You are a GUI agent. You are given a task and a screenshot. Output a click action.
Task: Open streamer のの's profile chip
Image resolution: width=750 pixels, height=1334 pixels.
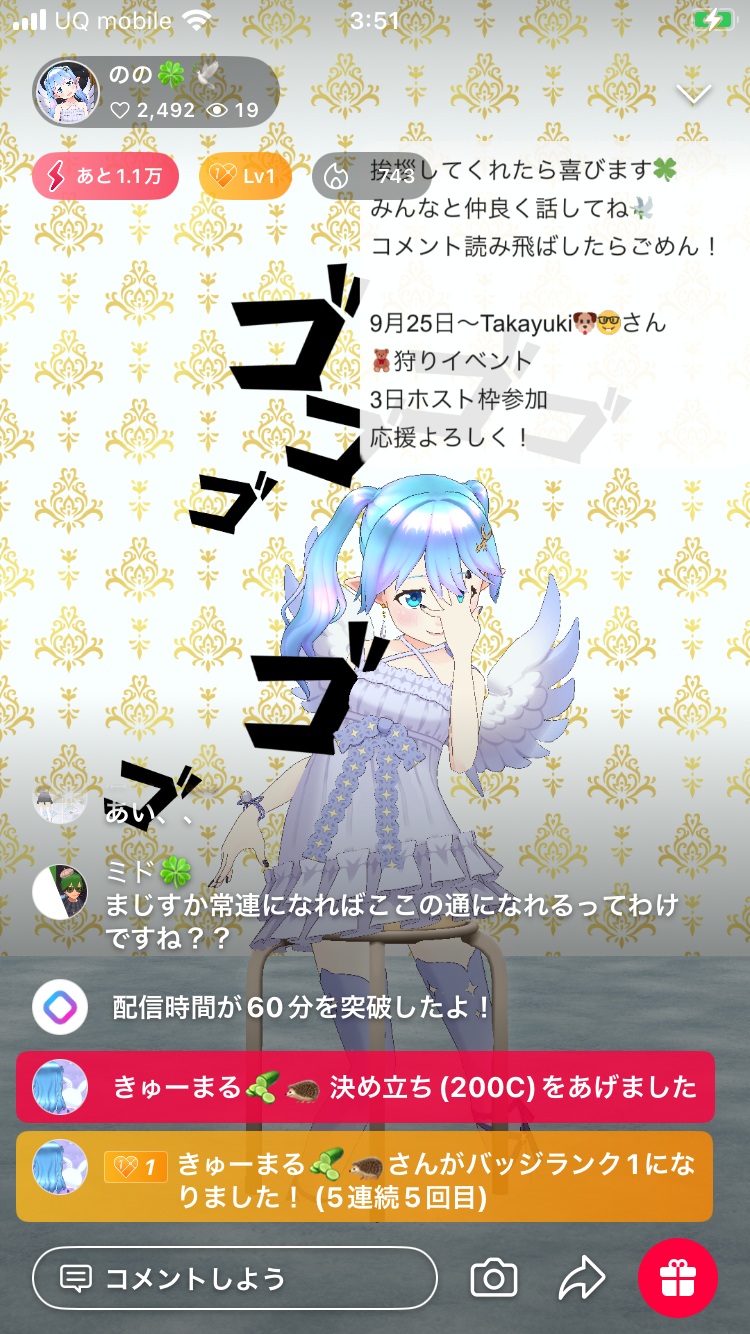click(155, 93)
